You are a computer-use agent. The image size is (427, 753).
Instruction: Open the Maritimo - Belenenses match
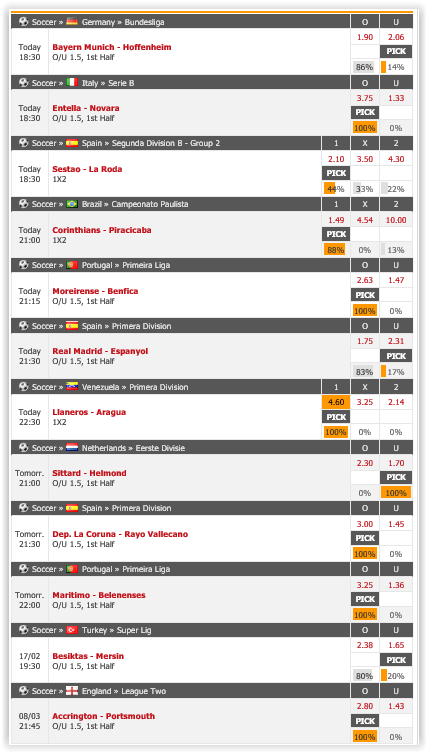click(99, 595)
